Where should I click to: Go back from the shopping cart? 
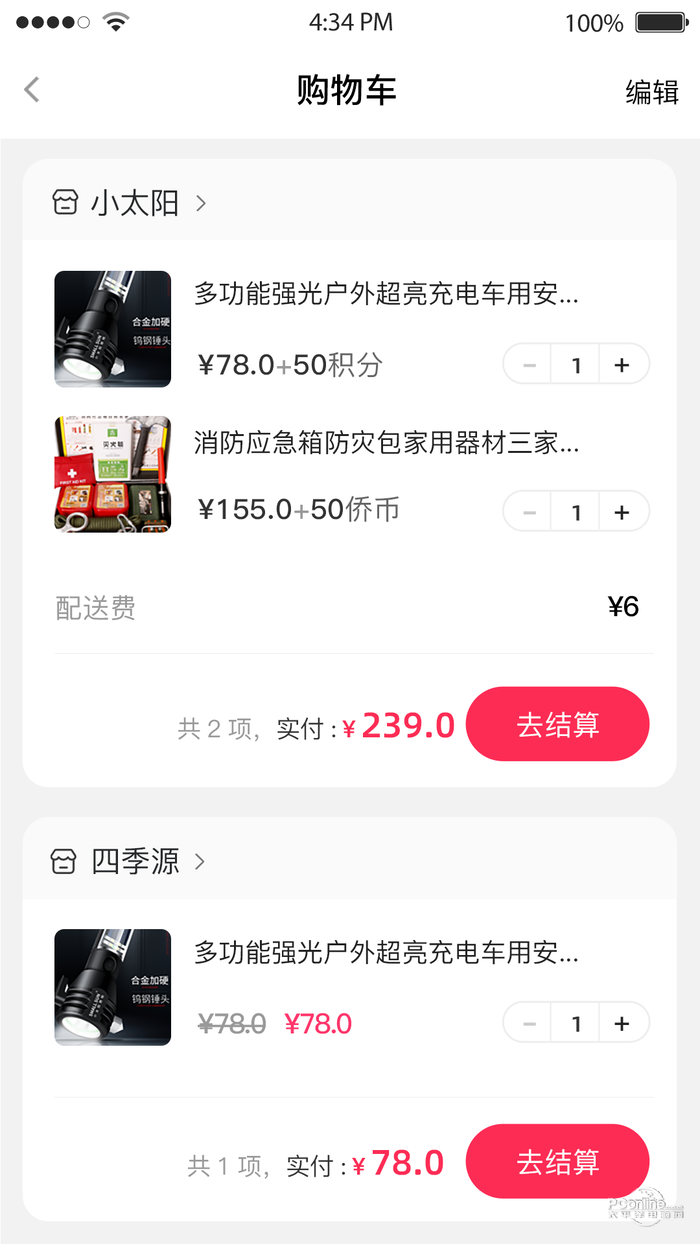point(32,90)
